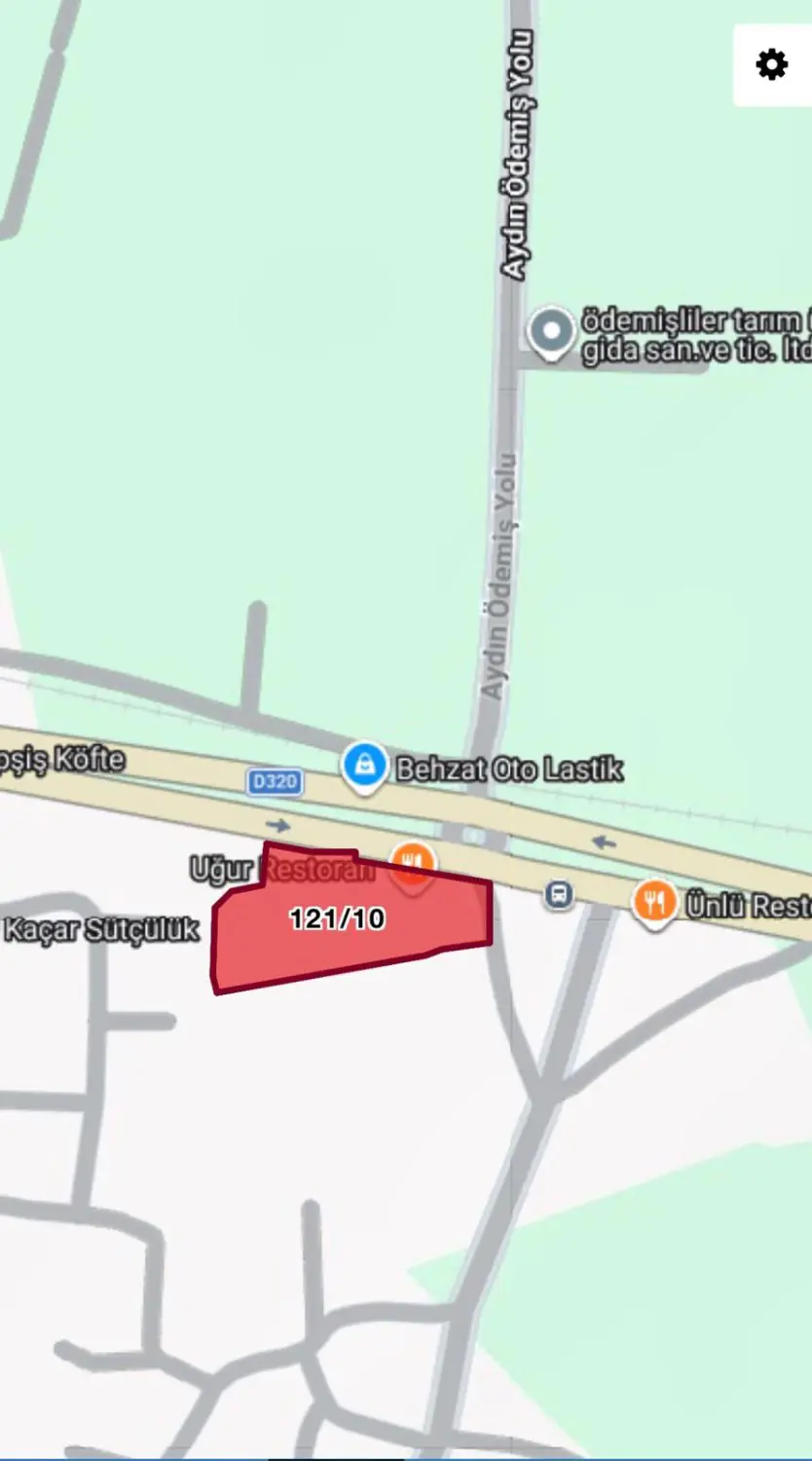
Task: Open the Uğur Restoran place marker
Action: (413, 867)
